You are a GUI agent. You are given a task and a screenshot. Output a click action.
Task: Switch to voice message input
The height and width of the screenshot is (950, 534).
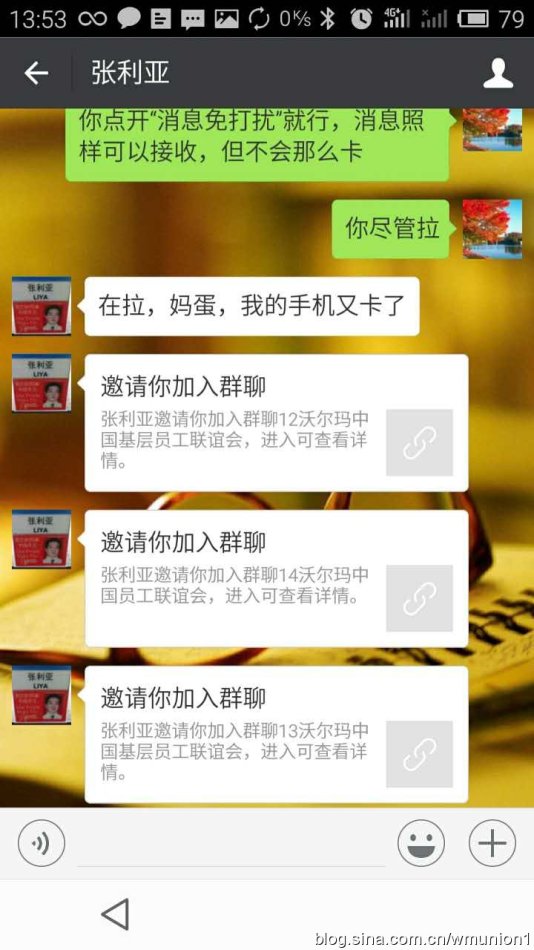click(x=41, y=843)
